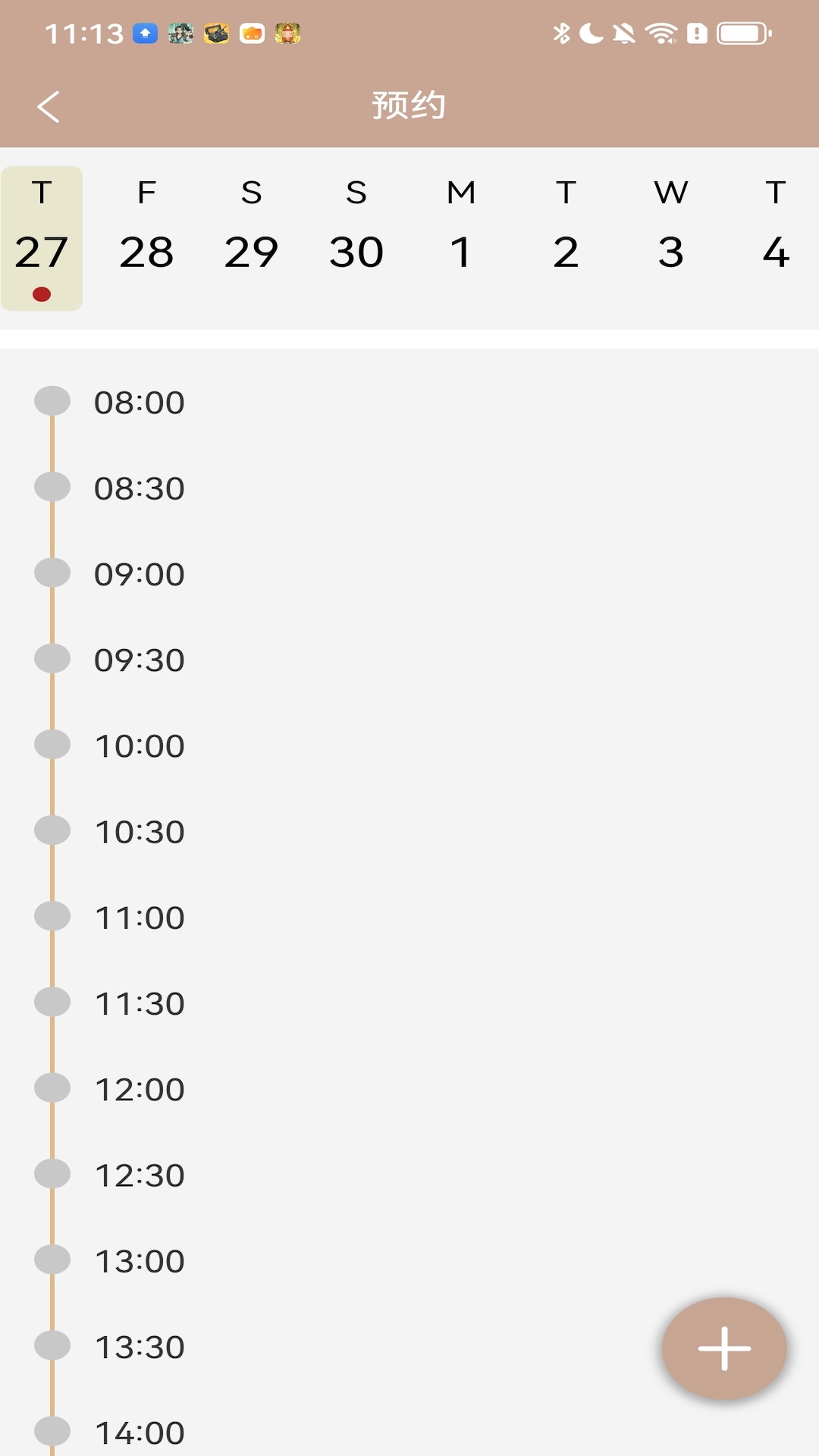The width and height of the screenshot is (819, 1456).
Task: Open the 13:30 time slot
Action: click(140, 1348)
